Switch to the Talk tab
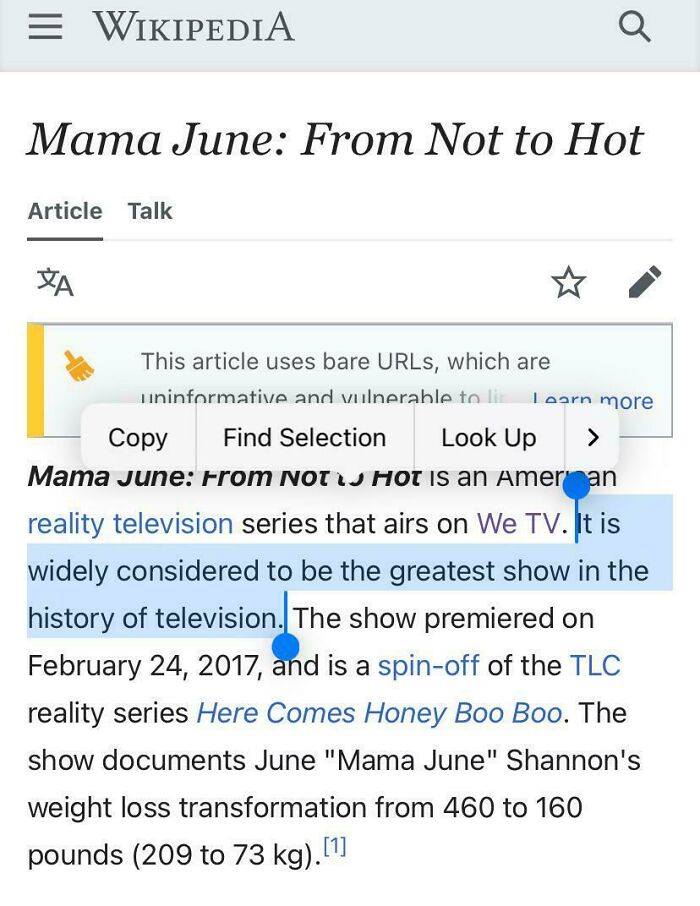This screenshot has height=906, width=700. (150, 211)
